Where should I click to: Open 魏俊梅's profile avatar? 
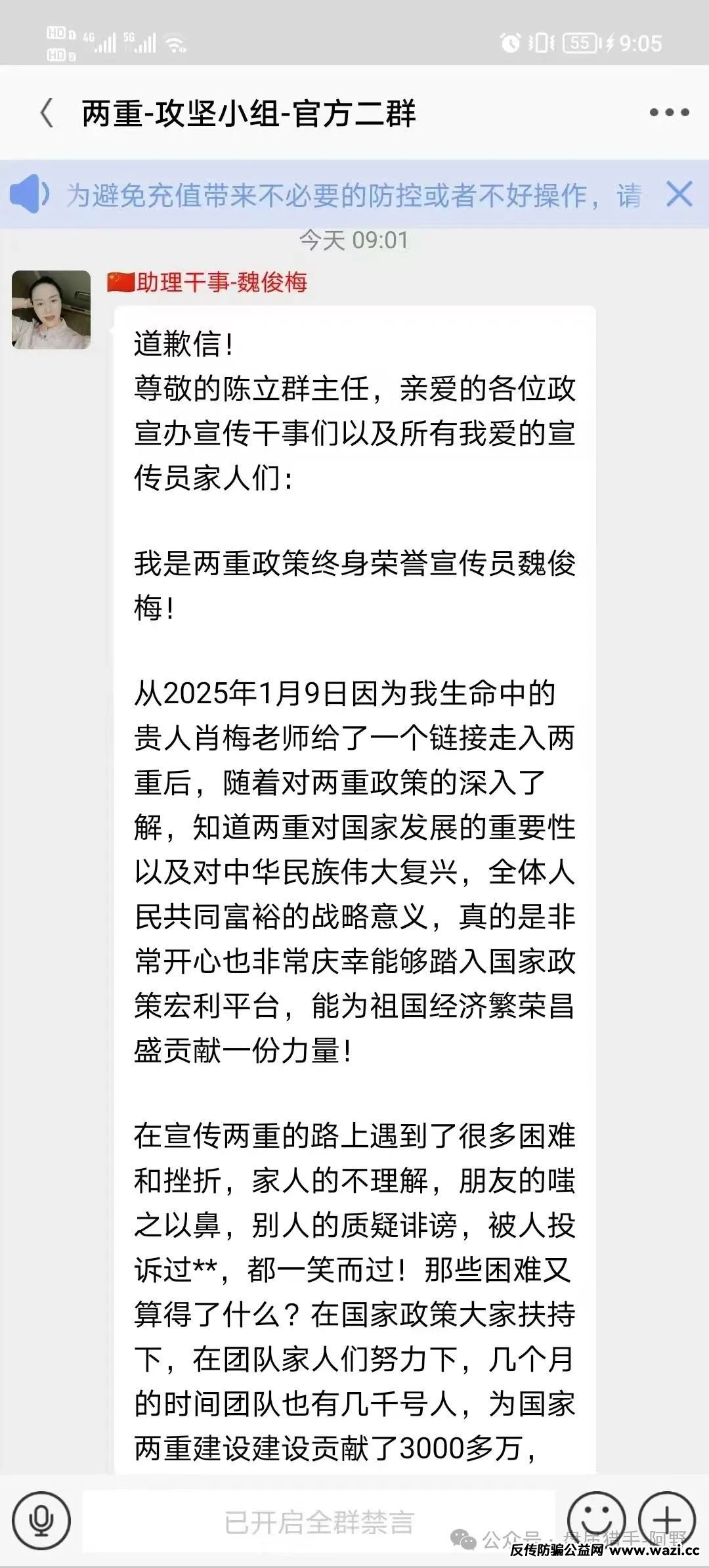[x=51, y=309]
